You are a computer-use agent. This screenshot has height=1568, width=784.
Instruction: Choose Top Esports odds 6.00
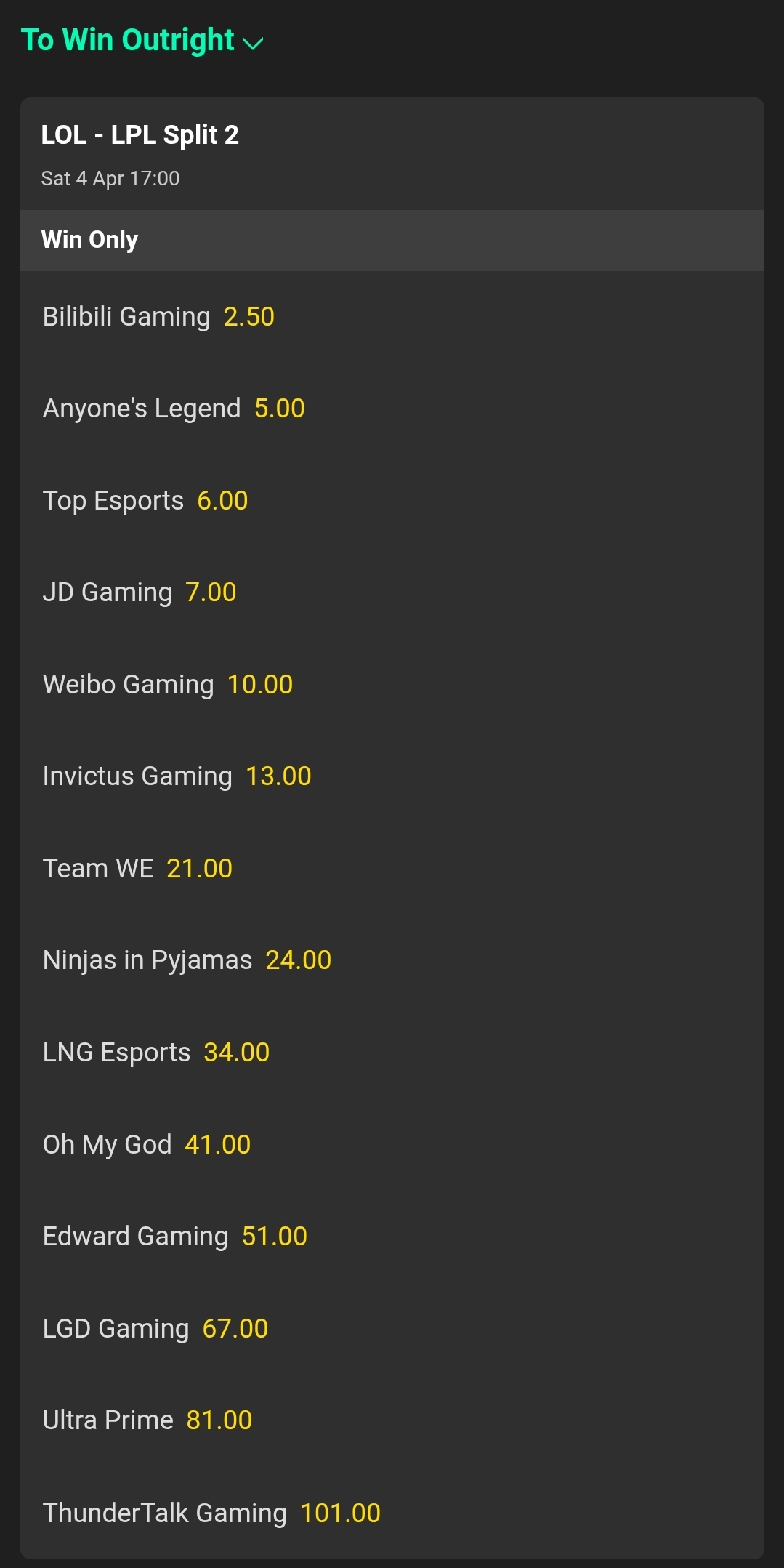392,501
